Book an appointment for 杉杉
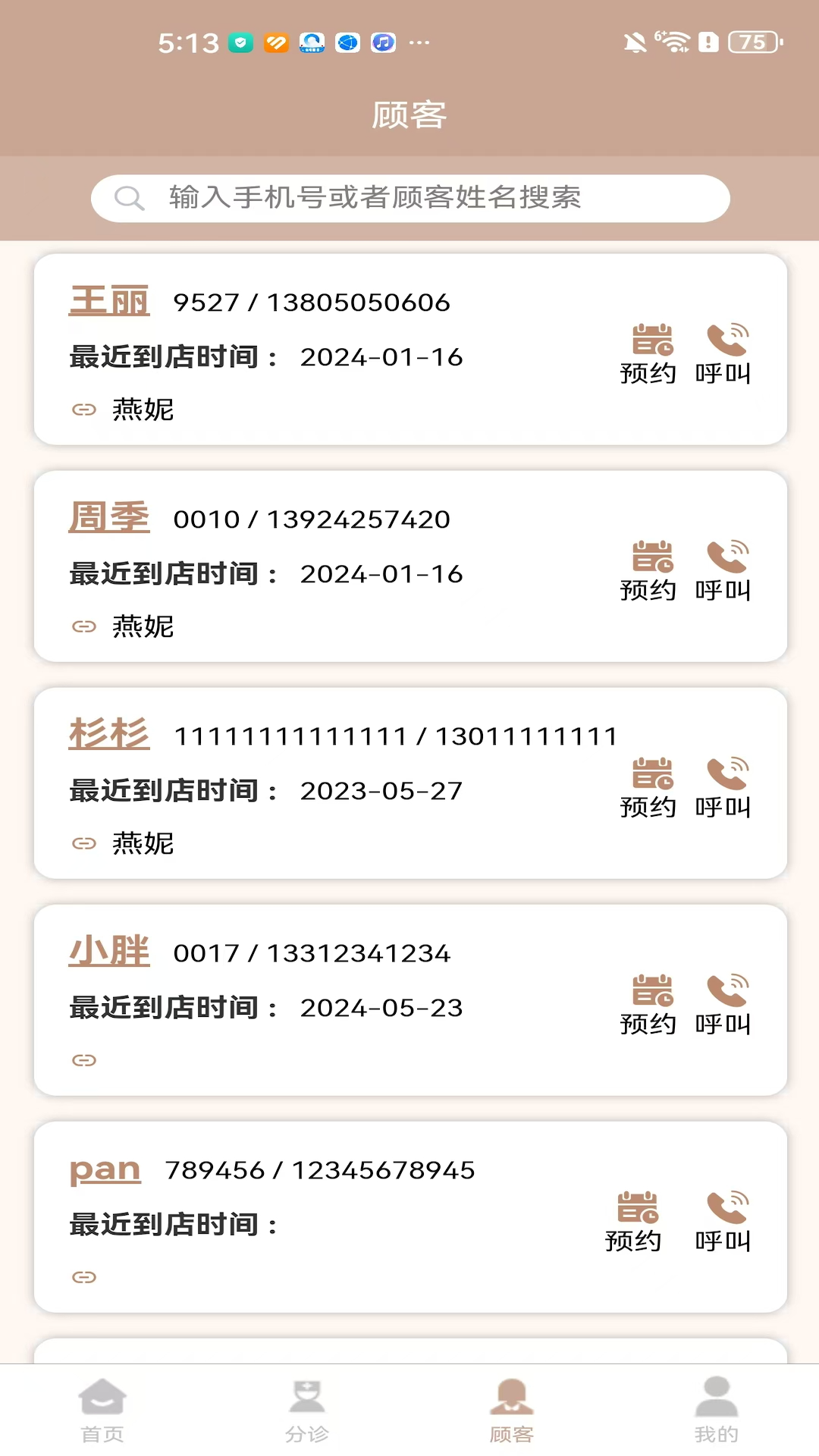Image resolution: width=819 pixels, height=1456 pixels. pyautogui.click(x=648, y=787)
